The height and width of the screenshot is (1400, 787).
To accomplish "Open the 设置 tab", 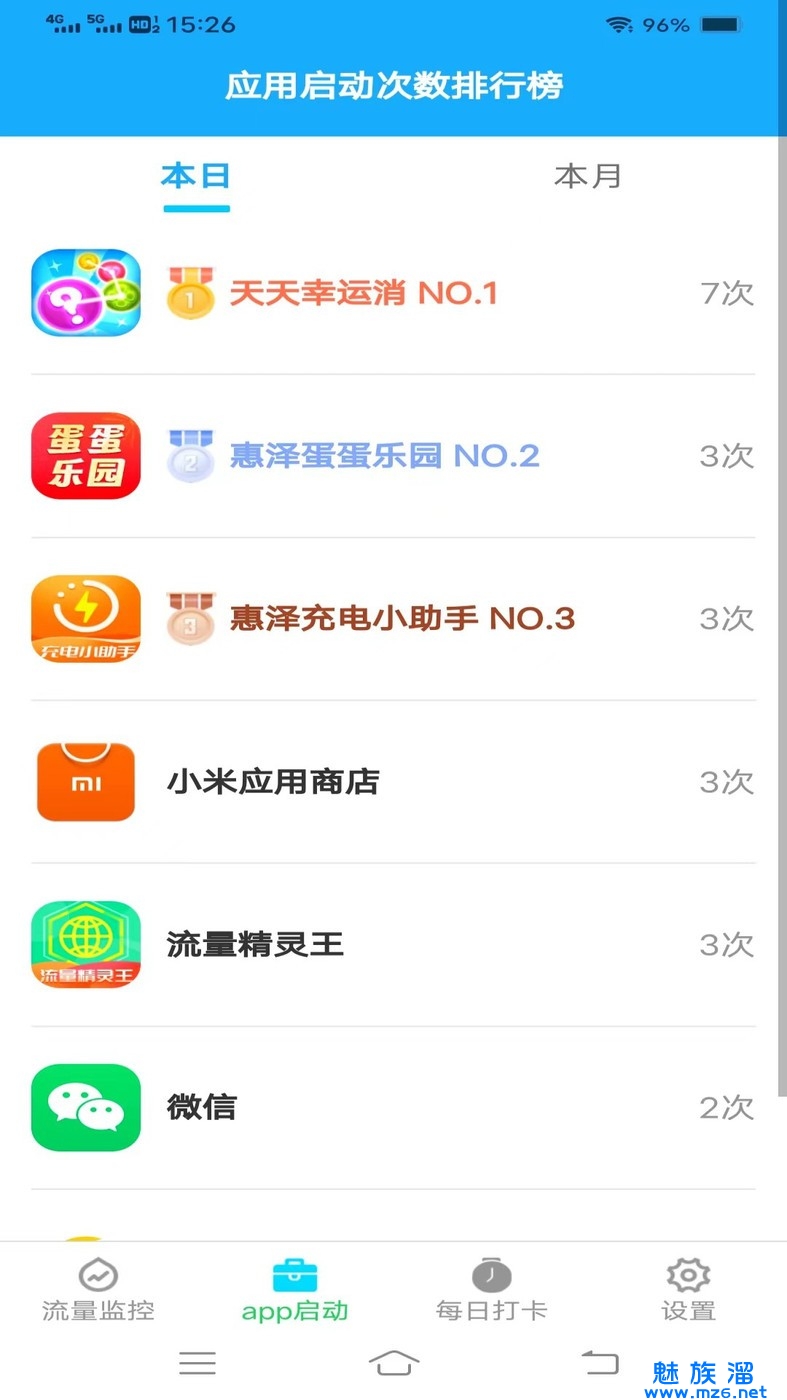I will pos(688,1291).
